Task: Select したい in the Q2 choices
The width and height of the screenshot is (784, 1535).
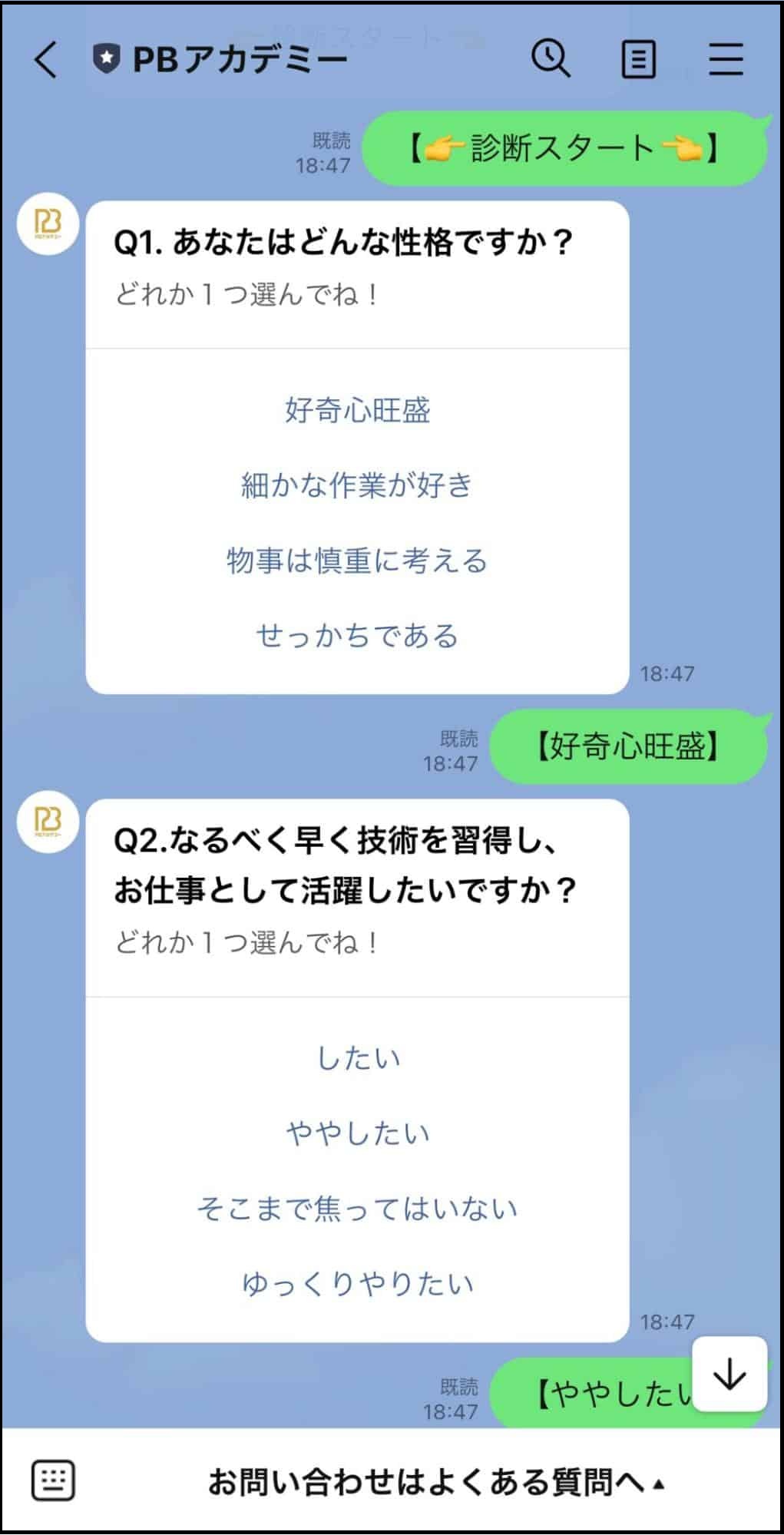Action: pos(358,1057)
